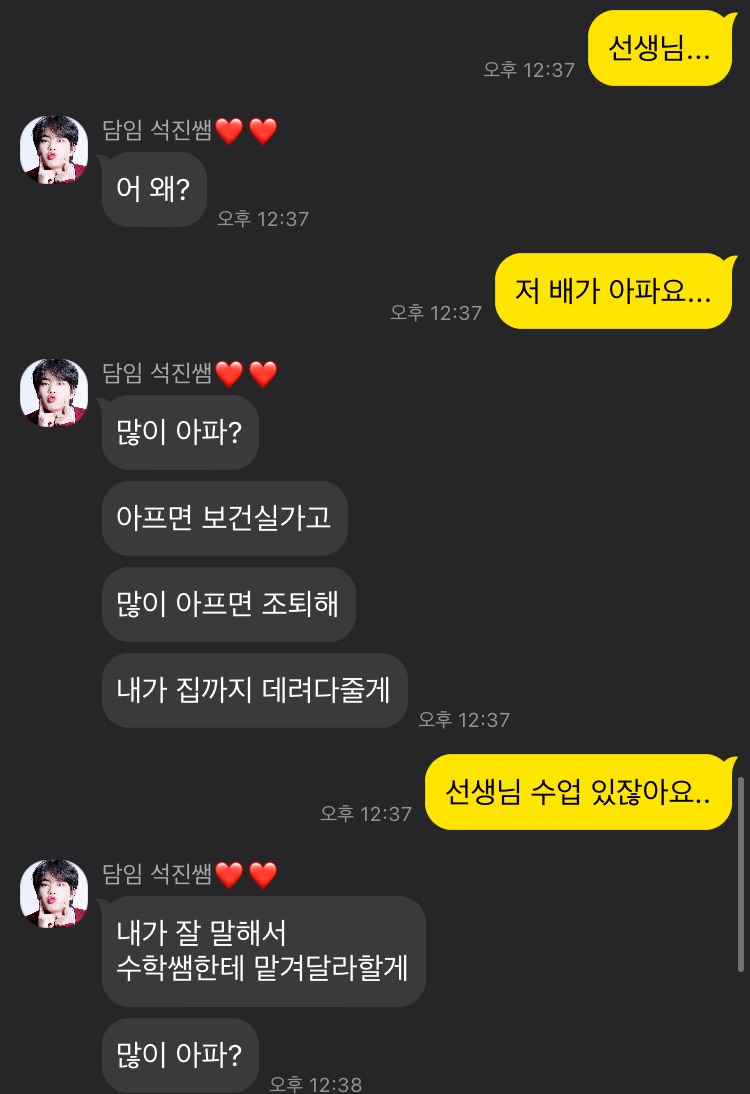Image resolution: width=750 pixels, height=1094 pixels.
Task: Open 석진쌤's profile photo beside "어 왜?"
Action: coord(54,150)
